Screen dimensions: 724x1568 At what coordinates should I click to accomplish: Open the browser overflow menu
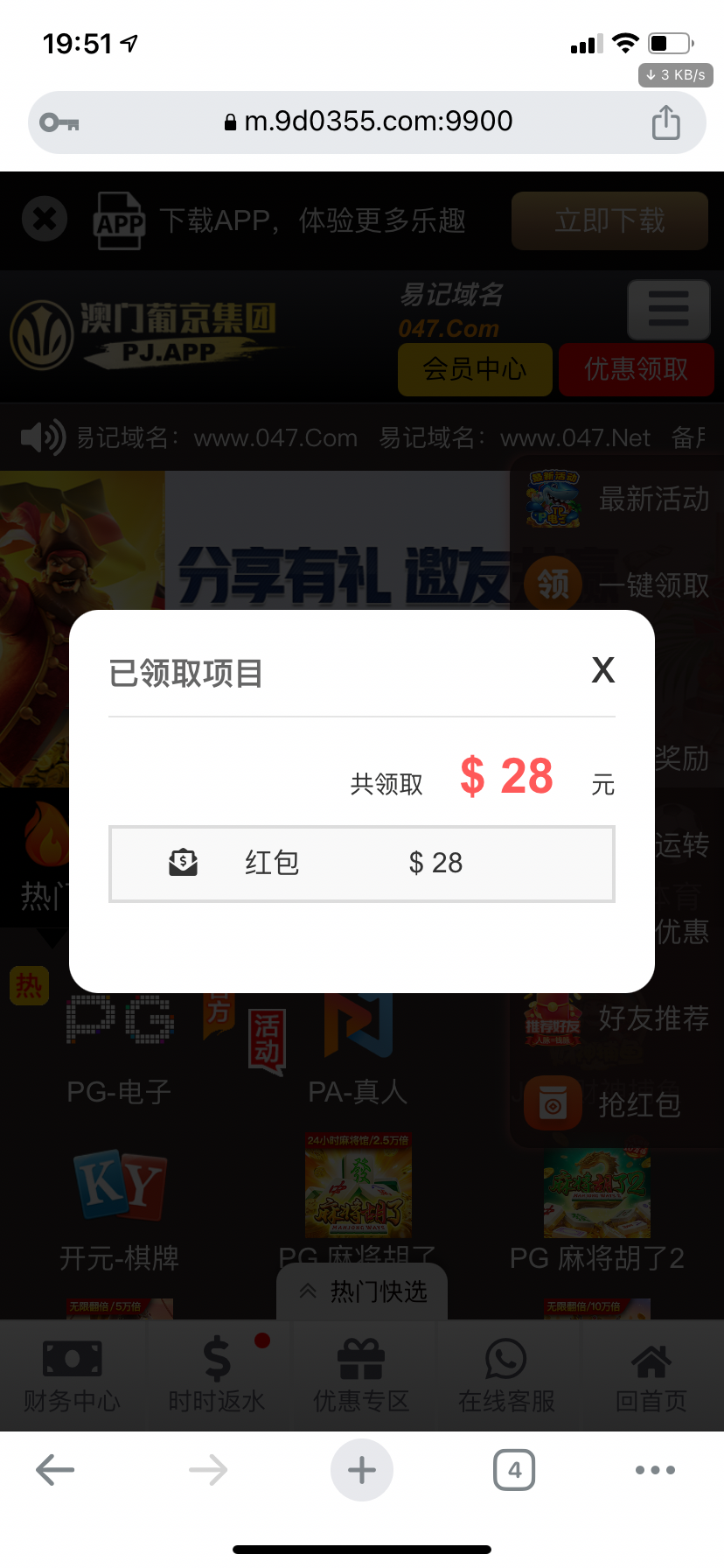tap(655, 1469)
